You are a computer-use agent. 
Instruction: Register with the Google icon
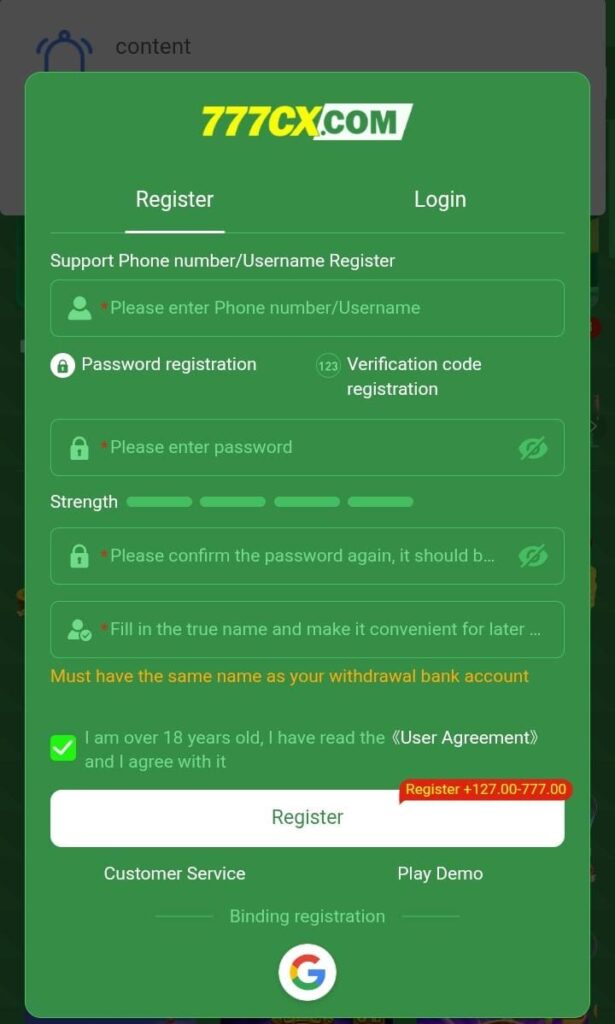(x=307, y=972)
